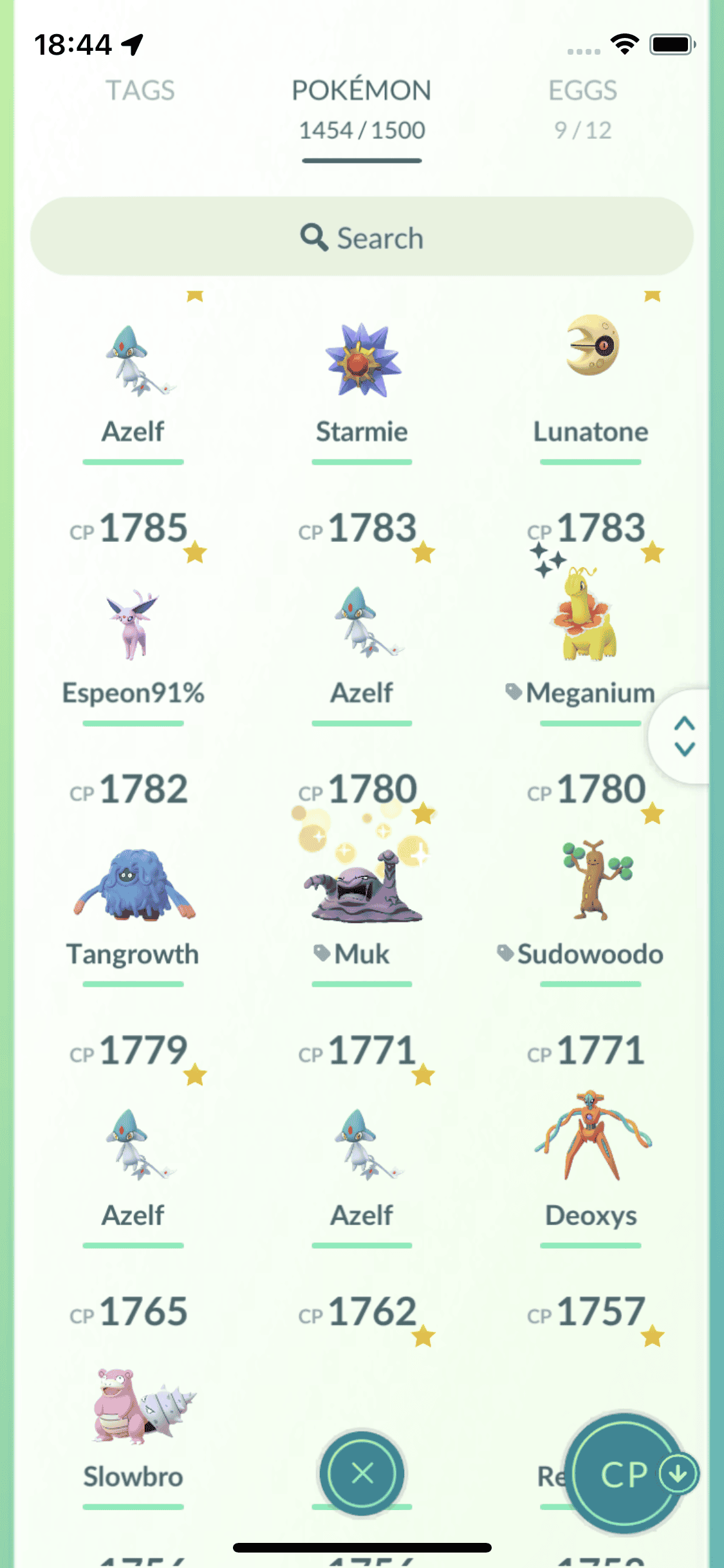Switch to the Tags tab

(x=140, y=91)
